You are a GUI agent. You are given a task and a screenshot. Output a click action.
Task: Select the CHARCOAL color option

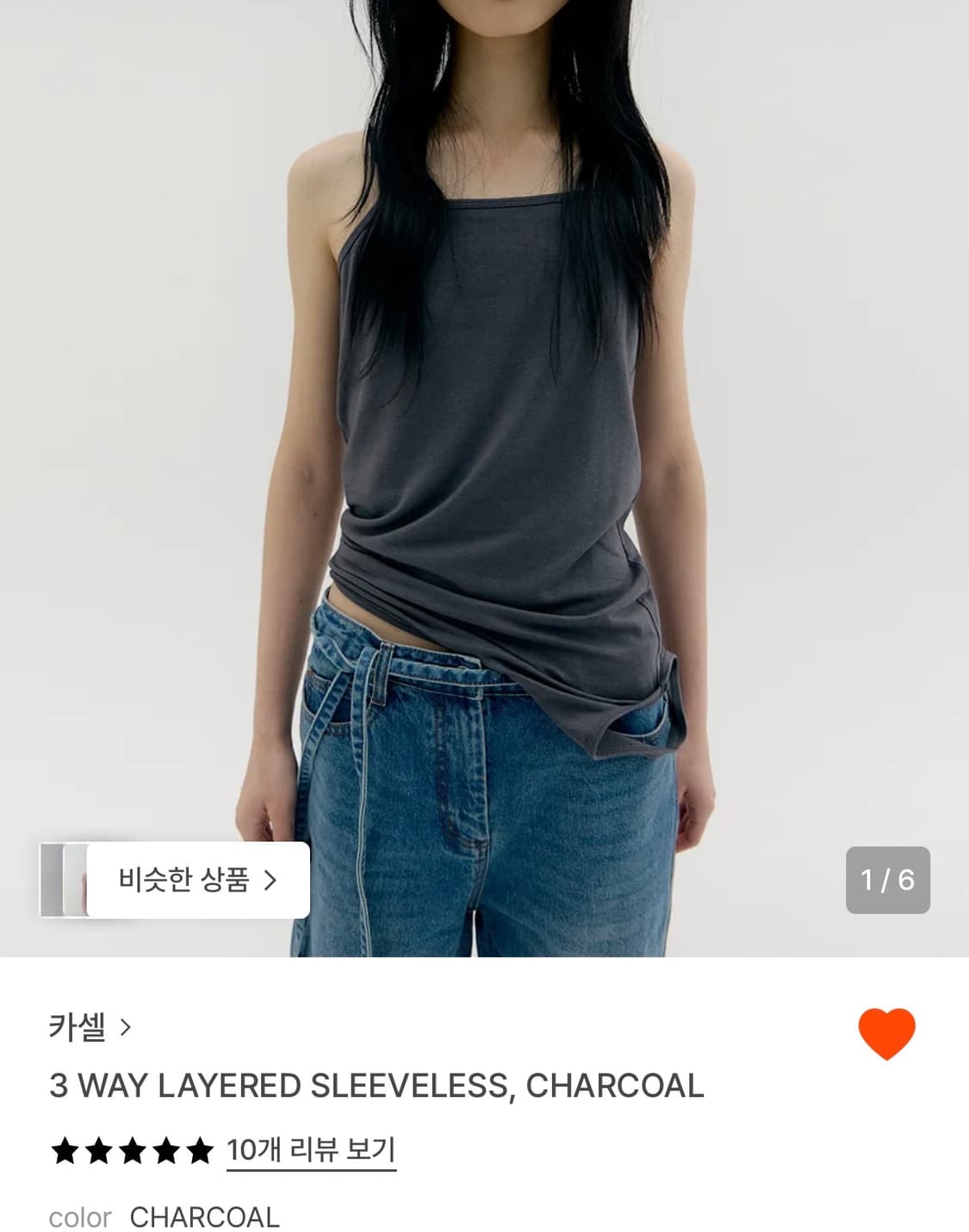click(204, 1217)
